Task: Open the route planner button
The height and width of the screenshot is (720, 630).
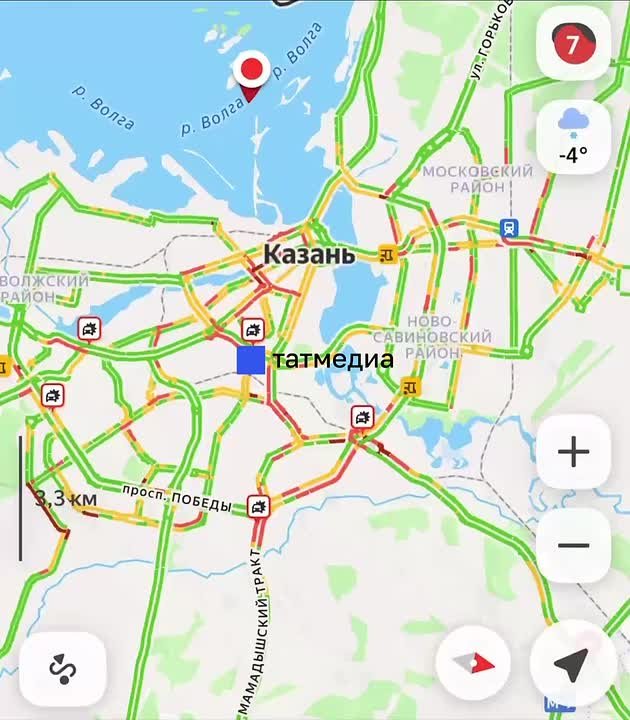Action: [x=62, y=668]
